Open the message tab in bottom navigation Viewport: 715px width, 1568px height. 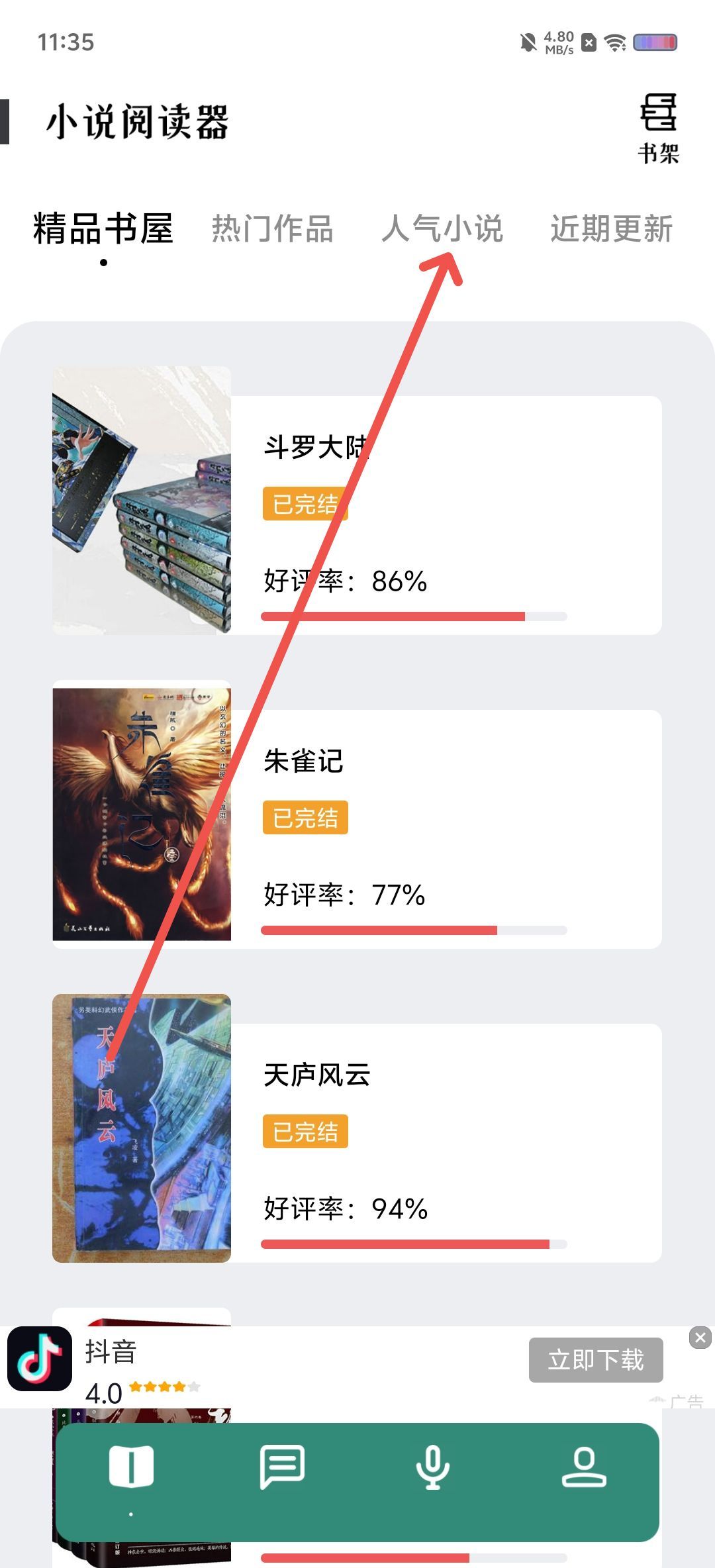[x=282, y=1467]
